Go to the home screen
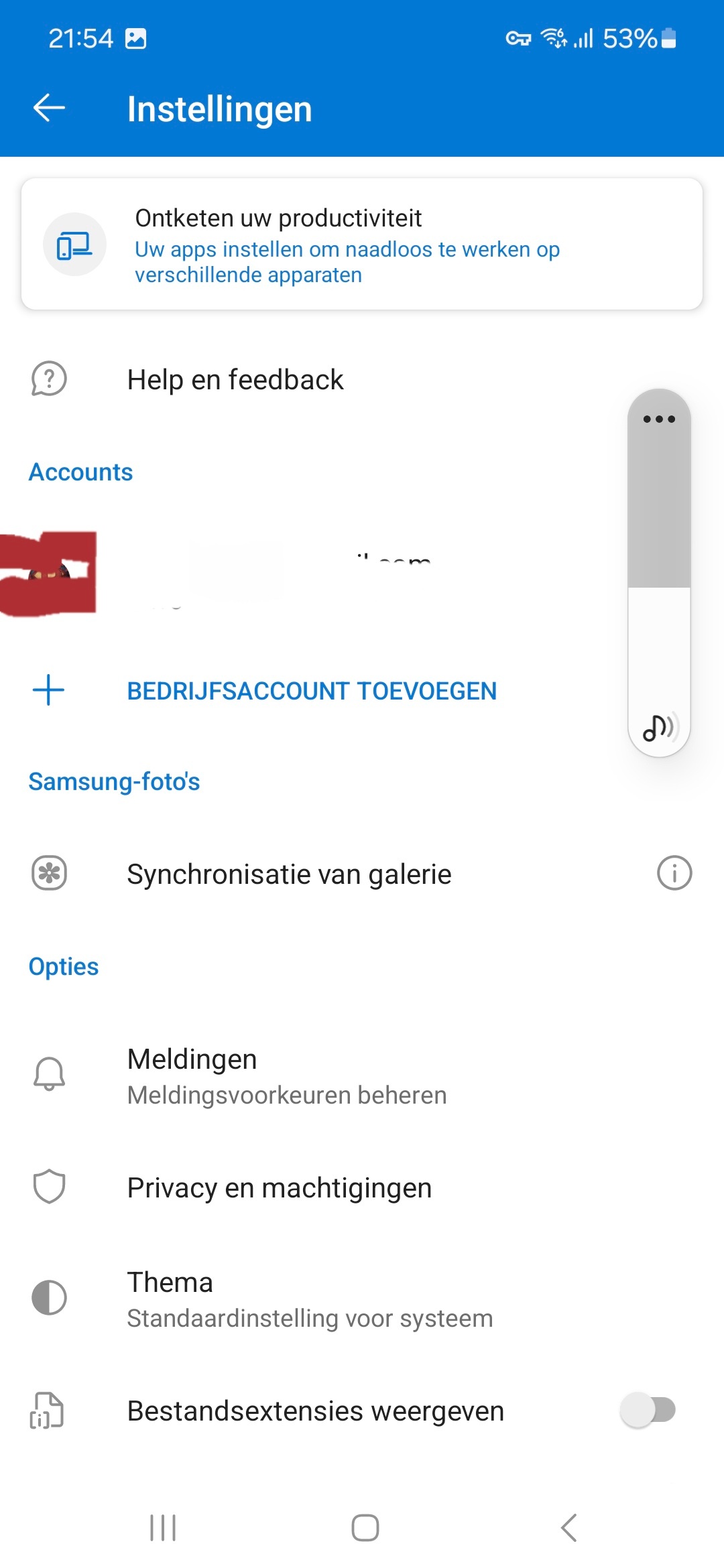The width and height of the screenshot is (724, 1568). (x=365, y=1528)
